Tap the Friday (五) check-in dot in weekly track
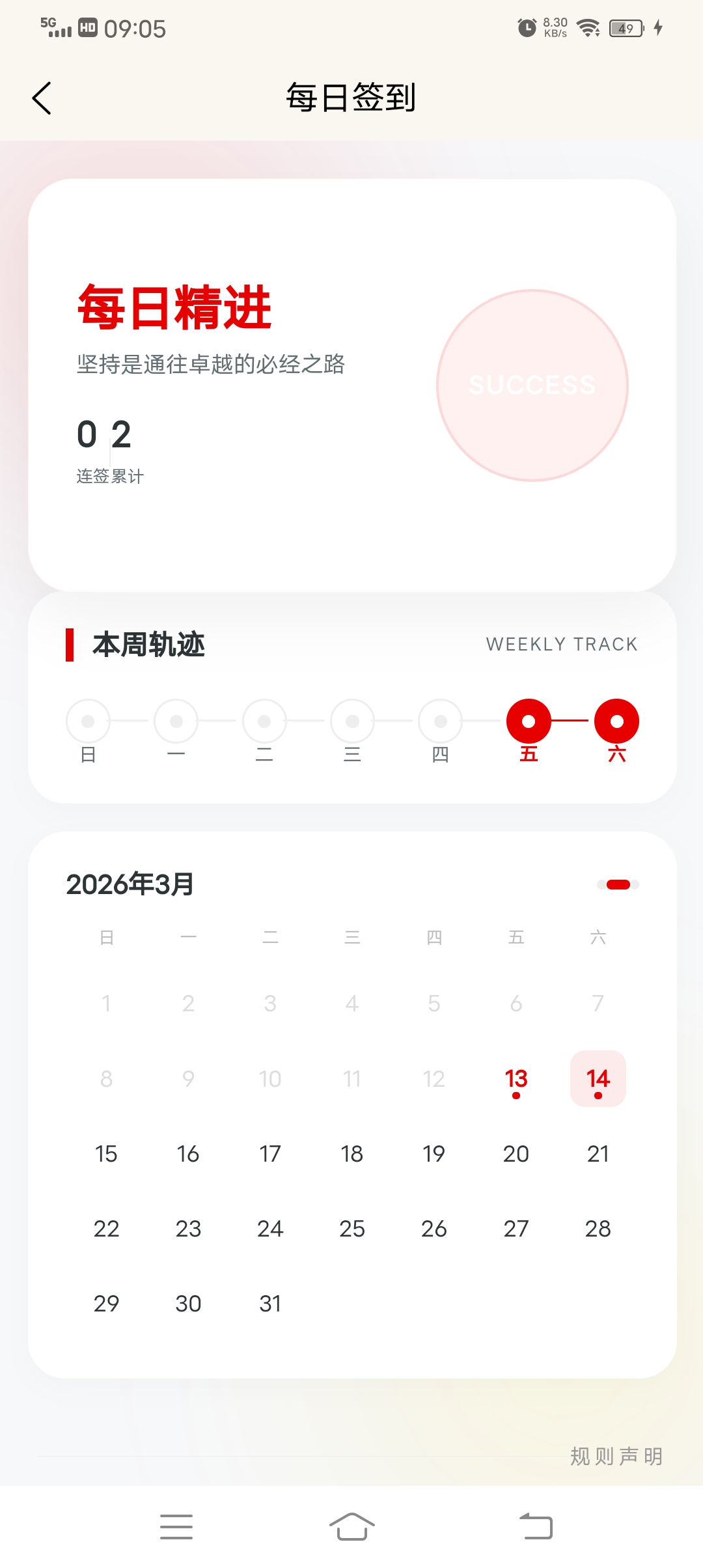 (528, 721)
